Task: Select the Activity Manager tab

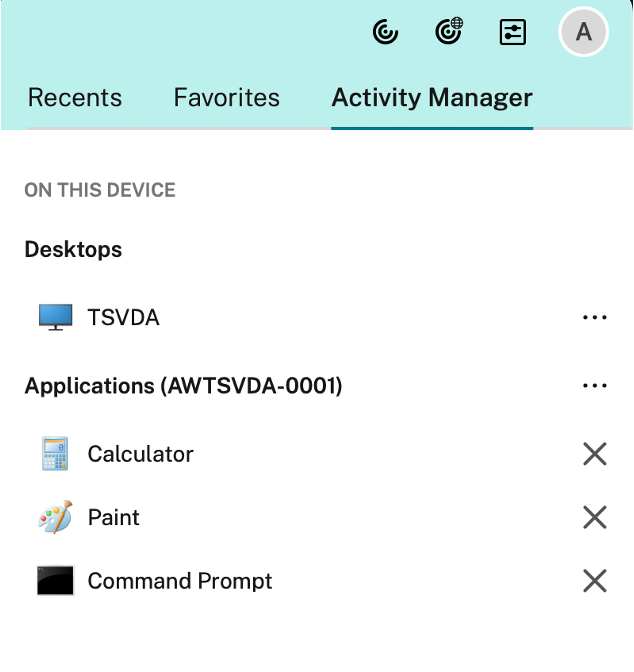Action: pos(432,98)
